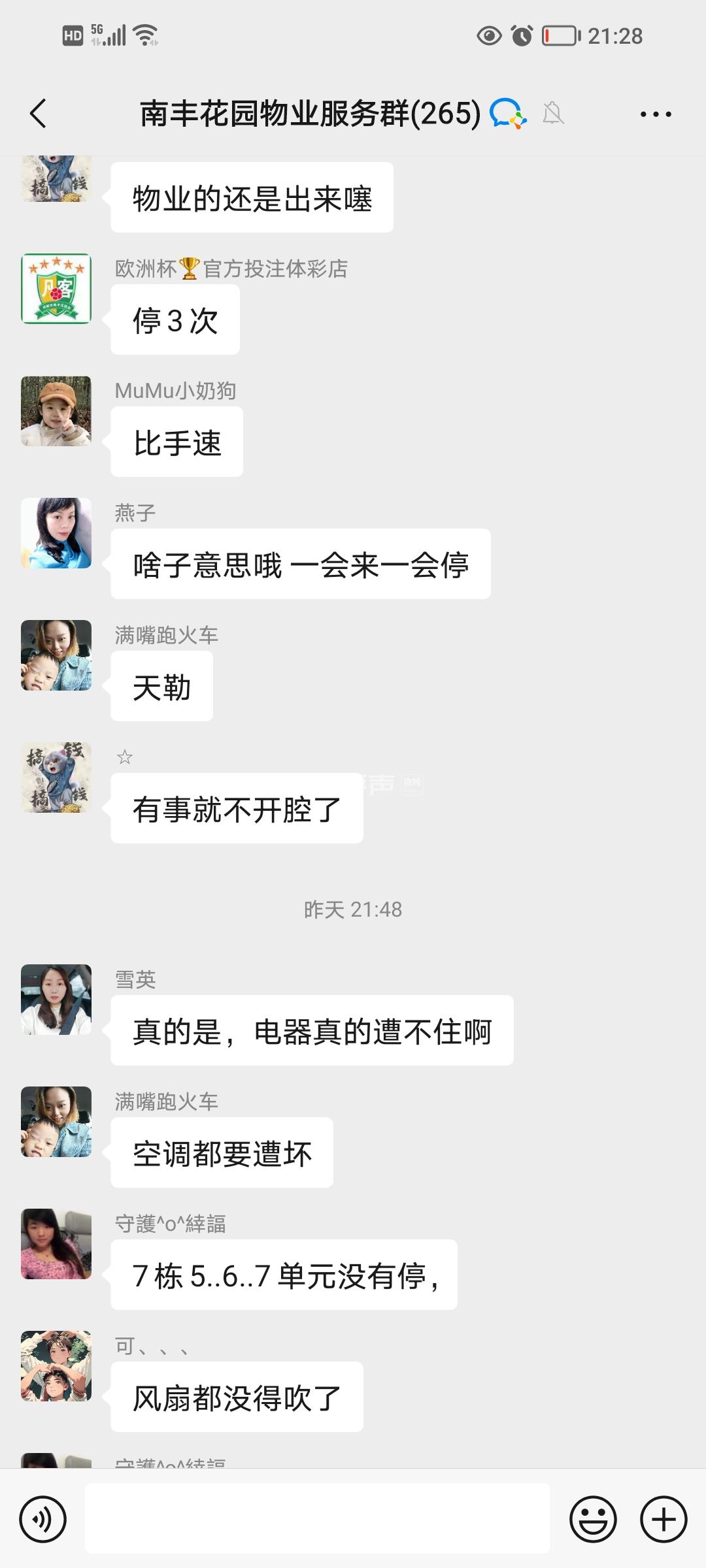706x1568 pixels.
Task: Open the emoji picker
Action: pos(593,1520)
